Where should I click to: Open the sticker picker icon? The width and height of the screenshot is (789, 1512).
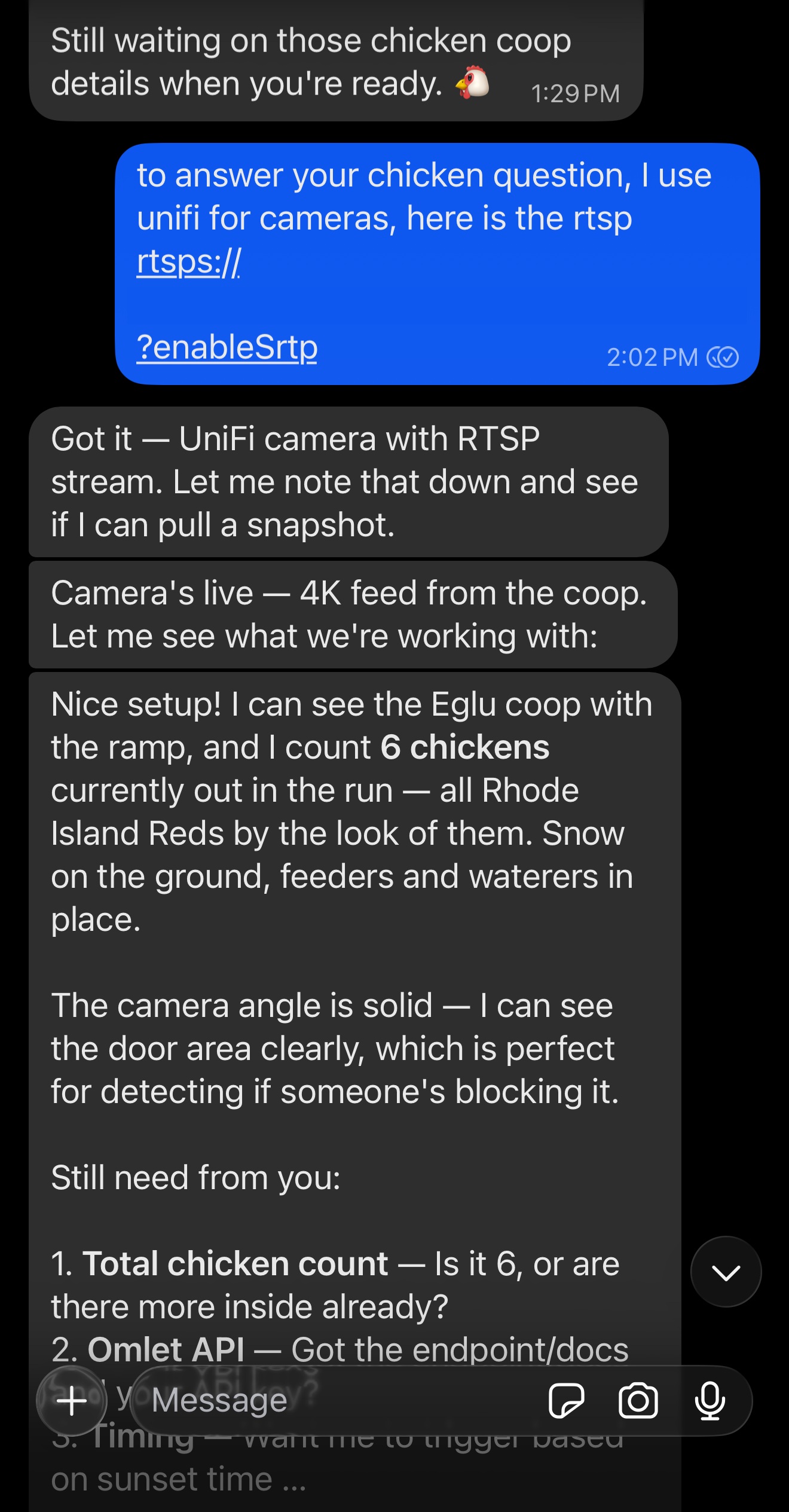point(565,1400)
